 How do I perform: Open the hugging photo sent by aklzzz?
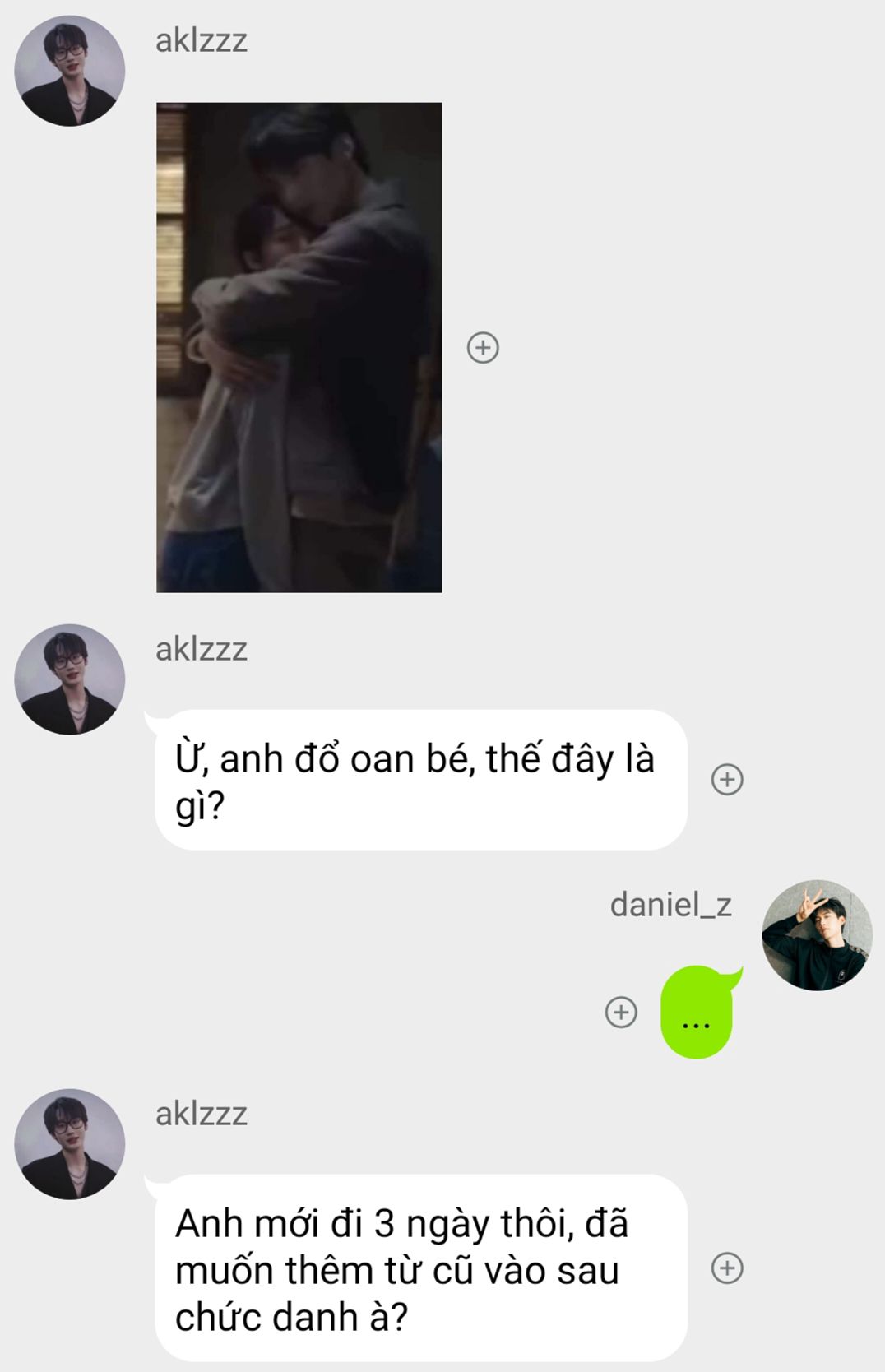(x=299, y=347)
